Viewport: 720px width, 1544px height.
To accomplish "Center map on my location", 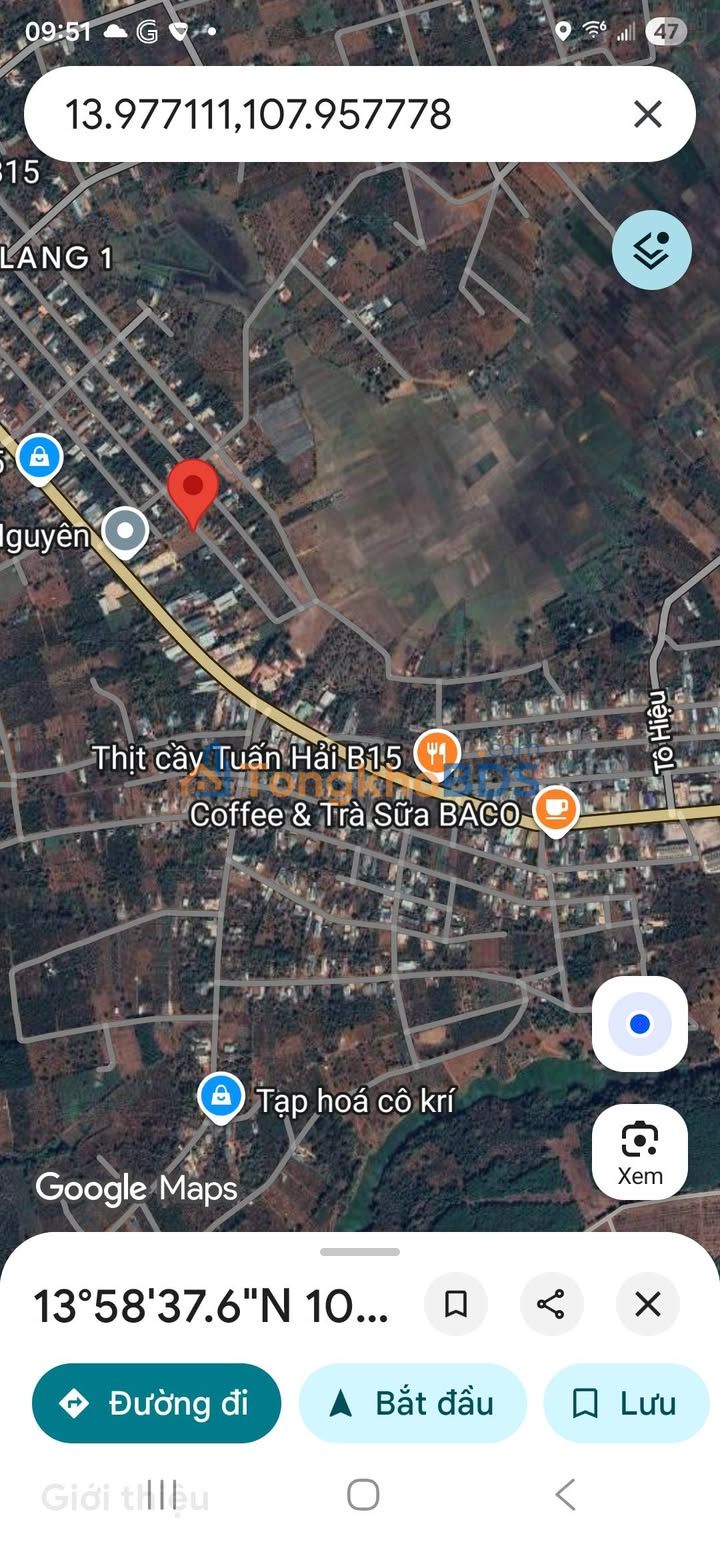I will point(640,1024).
